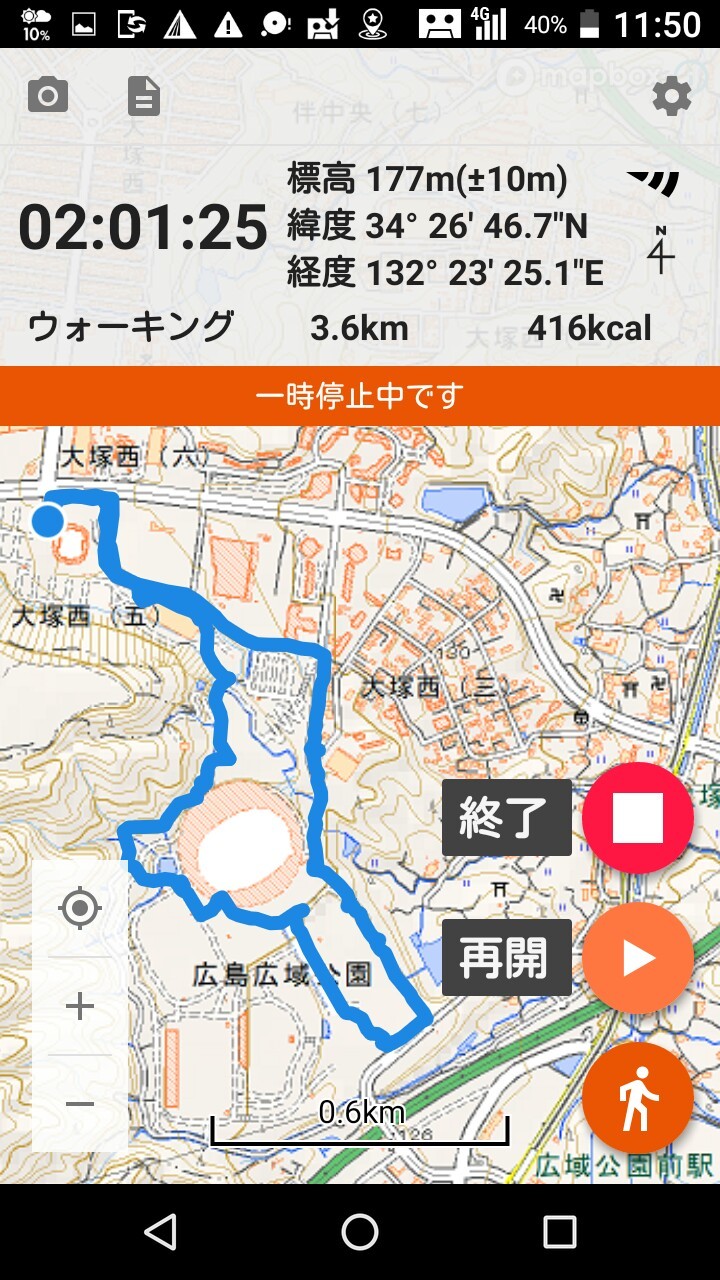Tap the orange play icon to resume
Image resolution: width=720 pixels, height=1280 pixels.
[638, 957]
